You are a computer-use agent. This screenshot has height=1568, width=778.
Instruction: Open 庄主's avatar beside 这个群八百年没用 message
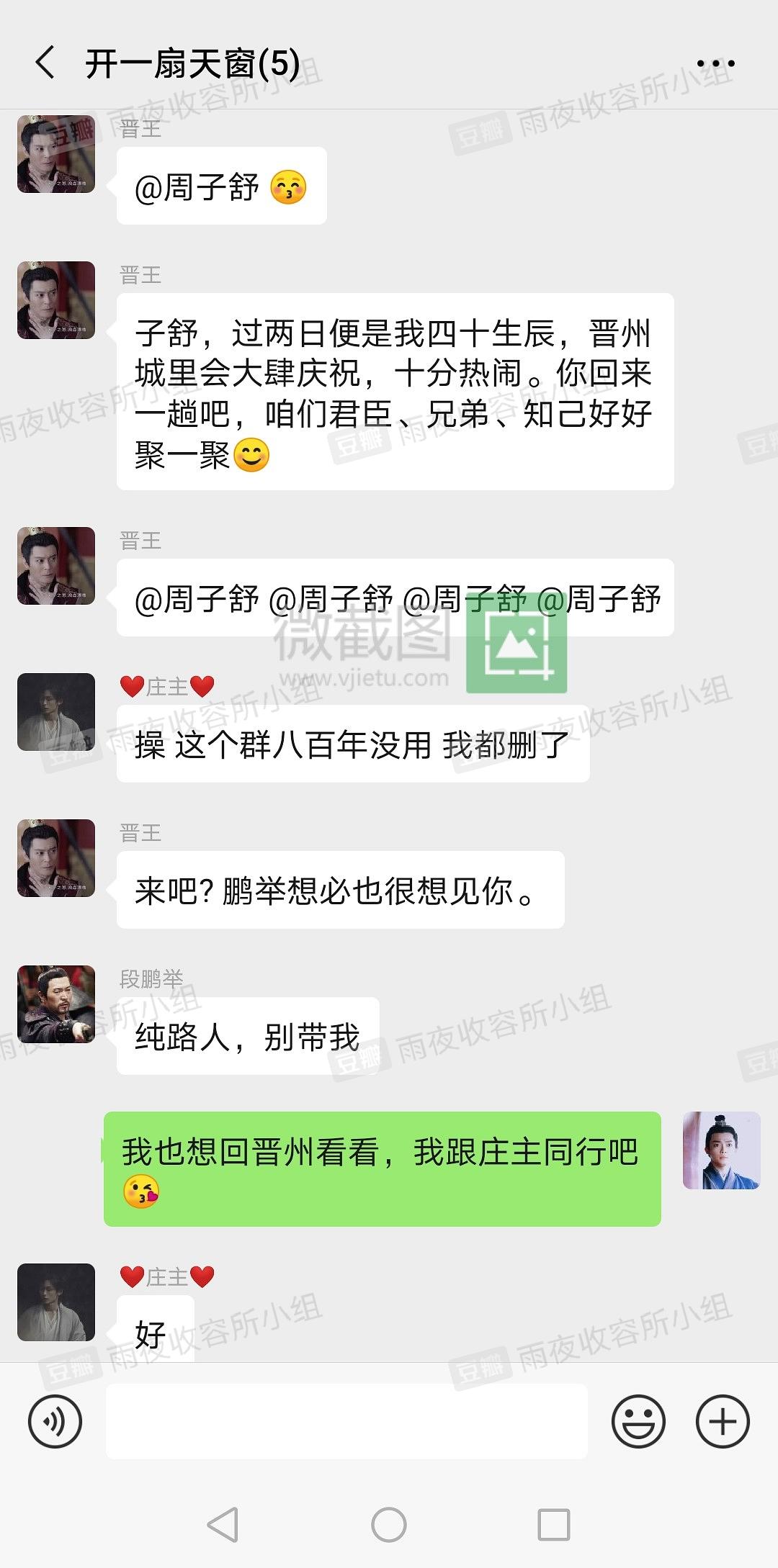coord(56,712)
